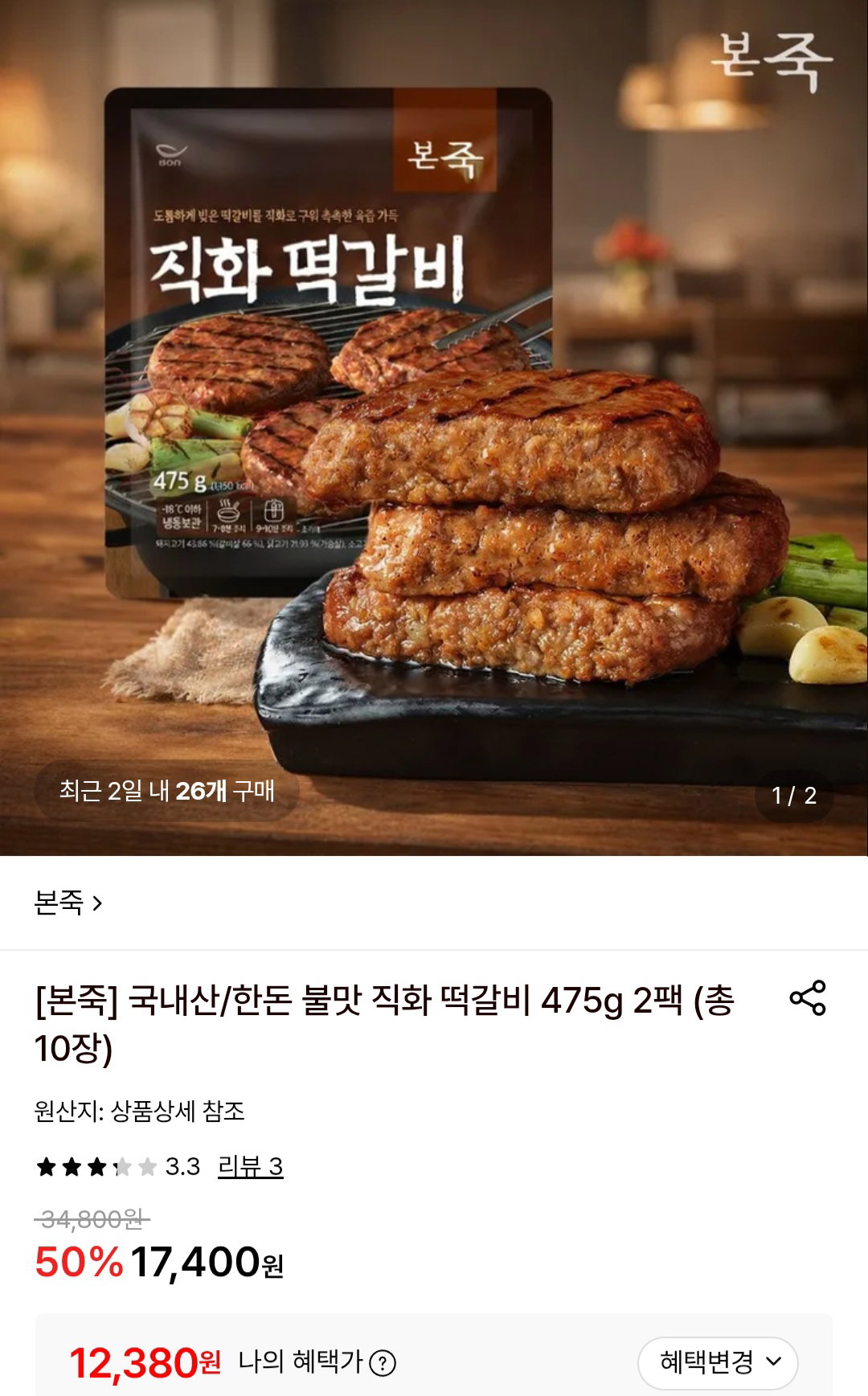Open the 본죽 brand page link
The image size is (868, 1396).
pos(68,903)
